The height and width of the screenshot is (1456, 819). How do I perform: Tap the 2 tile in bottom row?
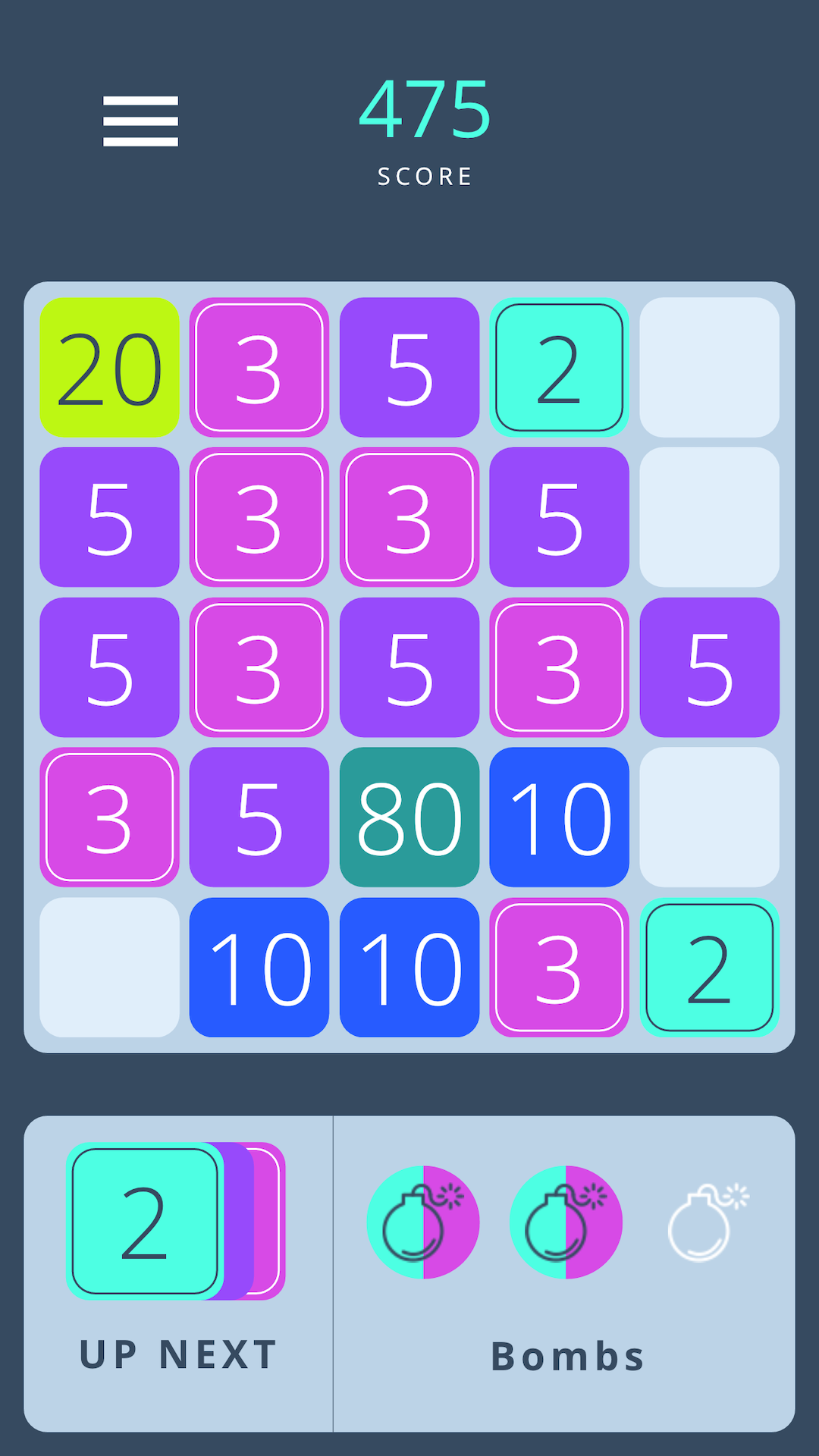tap(709, 967)
